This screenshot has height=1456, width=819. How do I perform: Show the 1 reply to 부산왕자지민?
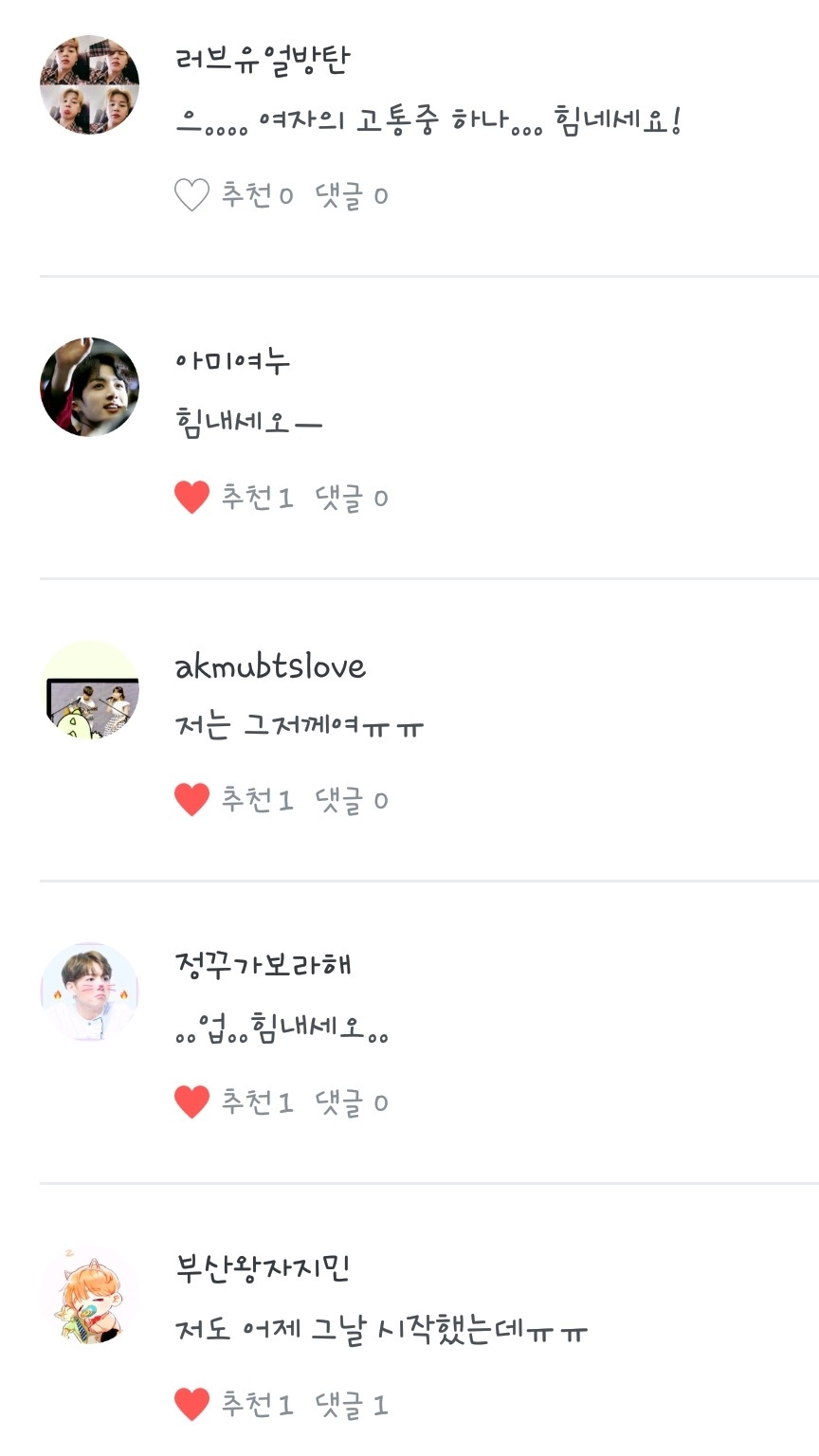tap(352, 1404)
